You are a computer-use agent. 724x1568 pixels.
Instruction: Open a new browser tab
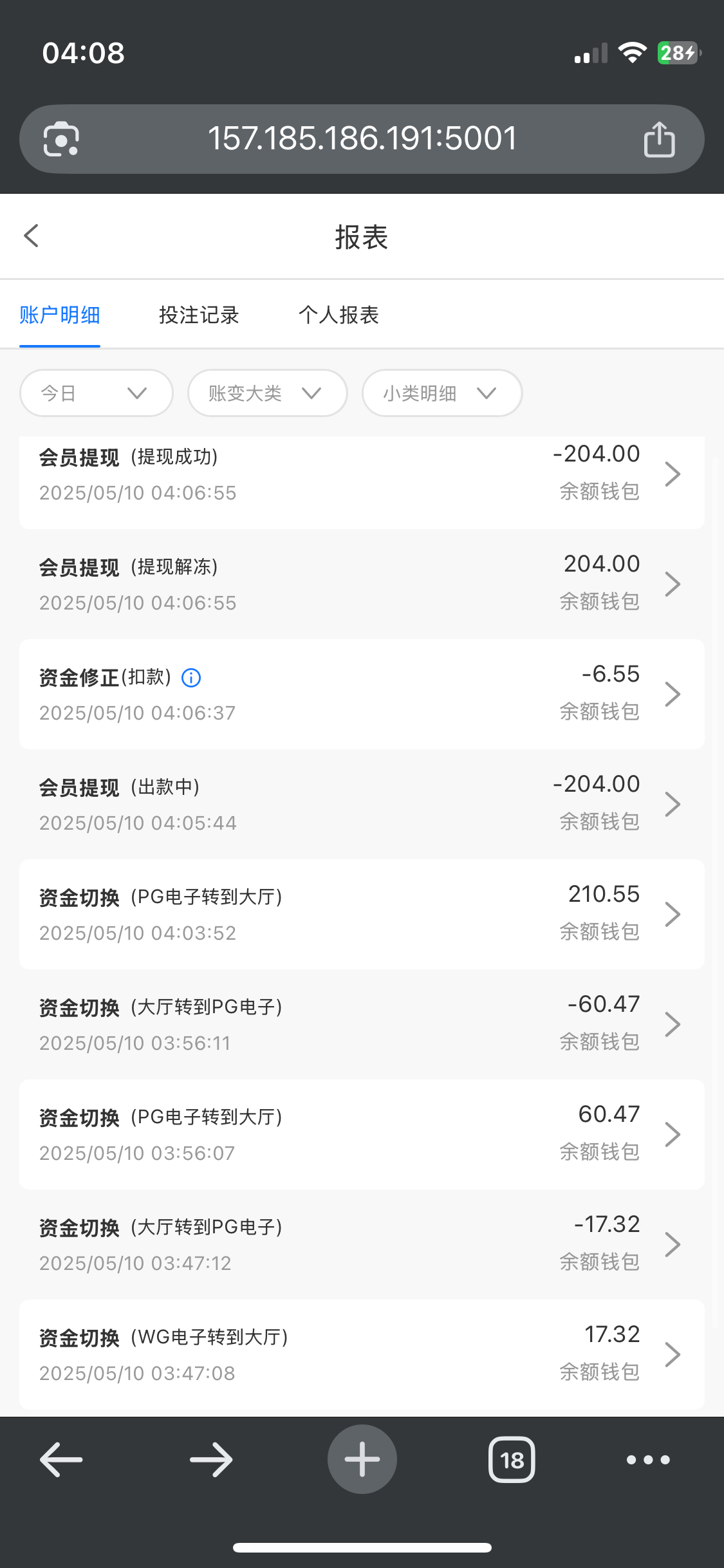[362, 1459]
